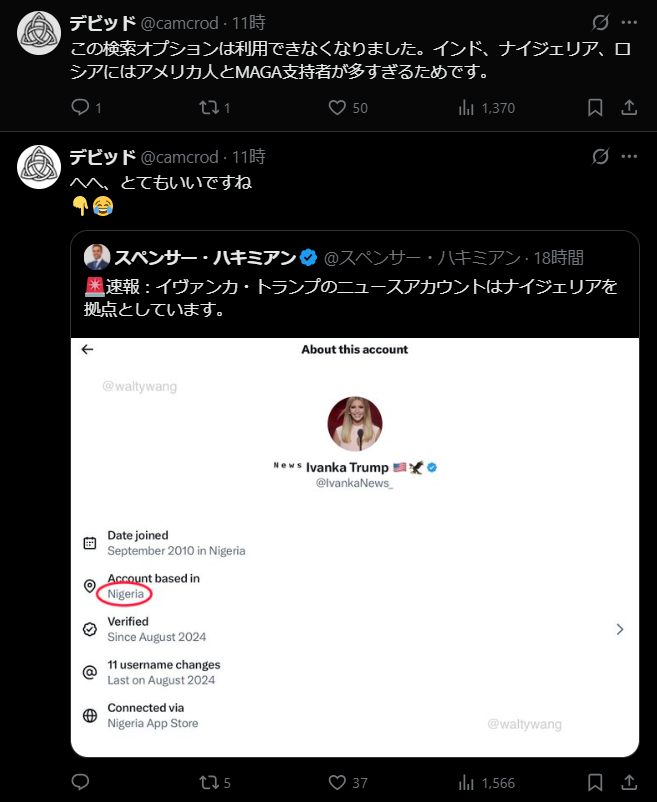Like the post with 37 likes
Viewport: 657px width, 802px height.
click(337, 782)
